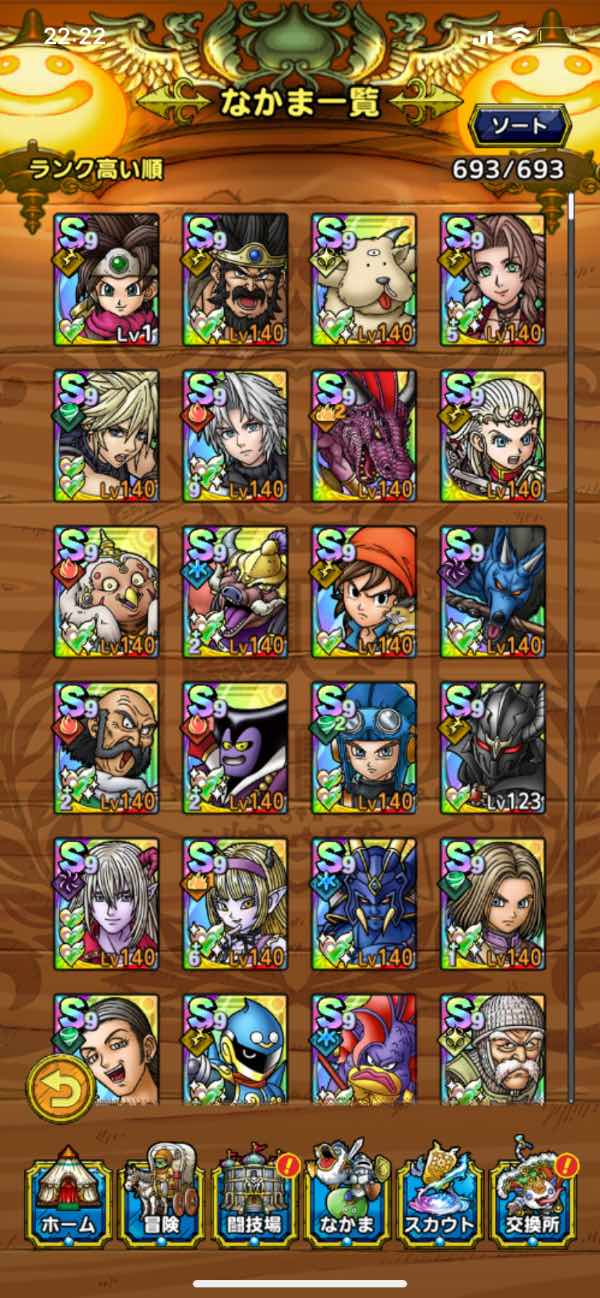
Task: Open the blue slime knight card
Action: tap(235, 1045)
